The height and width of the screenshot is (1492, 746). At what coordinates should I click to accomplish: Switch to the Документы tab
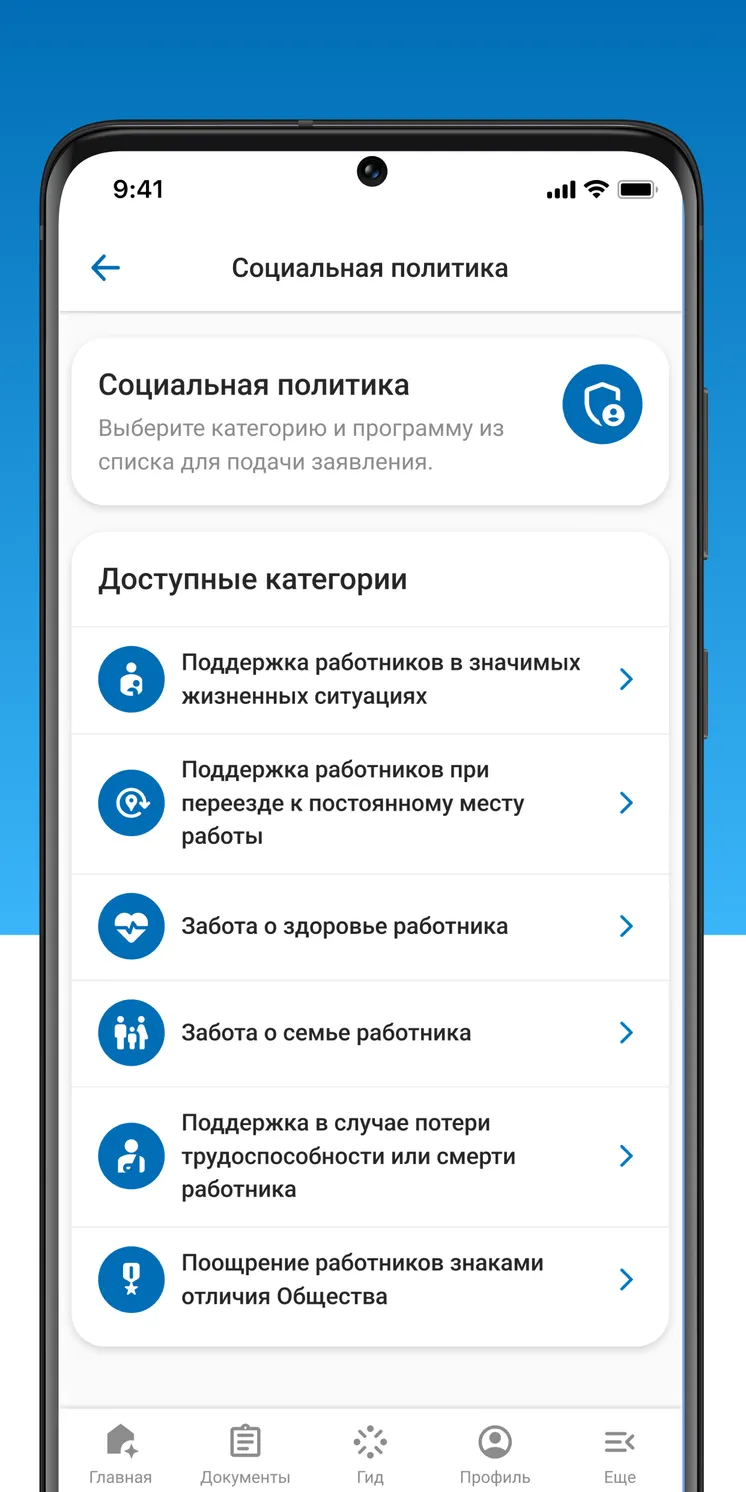(245, 1455)
